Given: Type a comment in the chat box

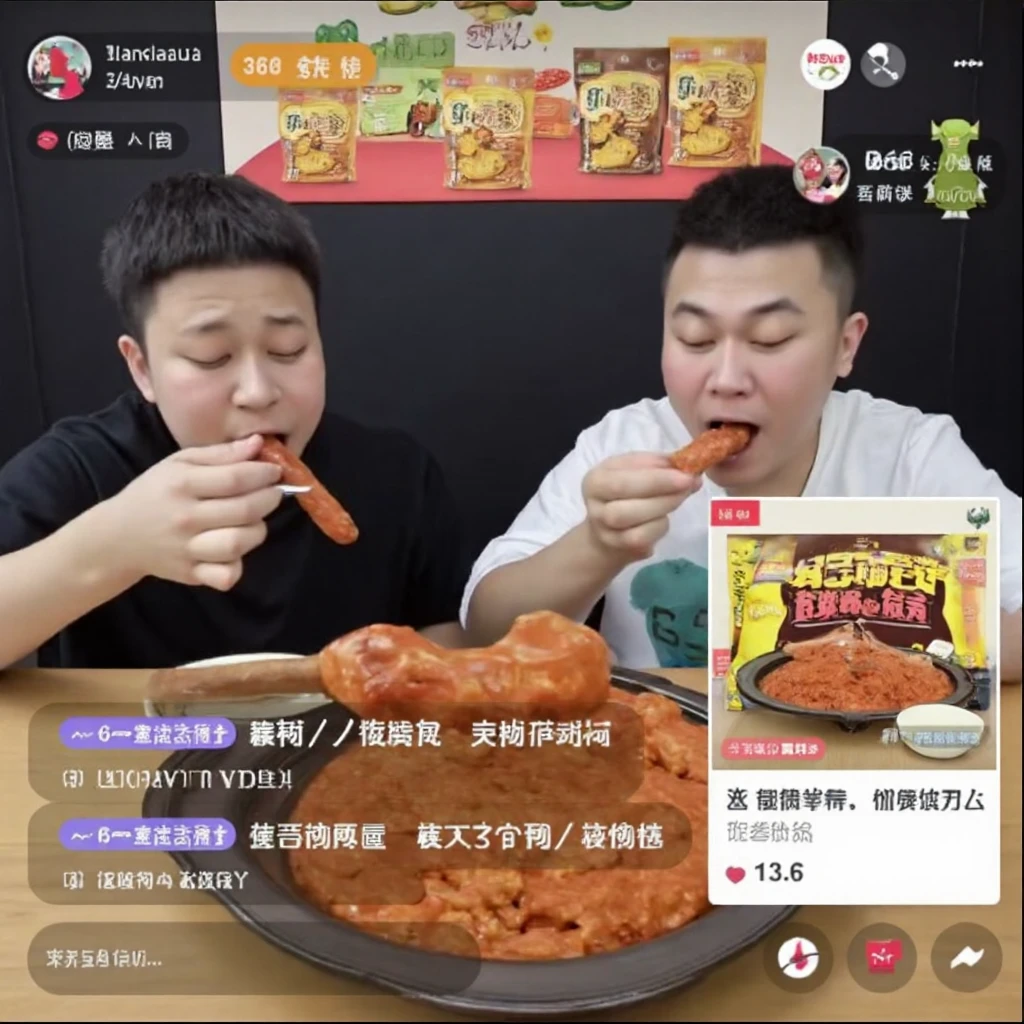Looking at the screenshot, I should [x=250, y=958].
